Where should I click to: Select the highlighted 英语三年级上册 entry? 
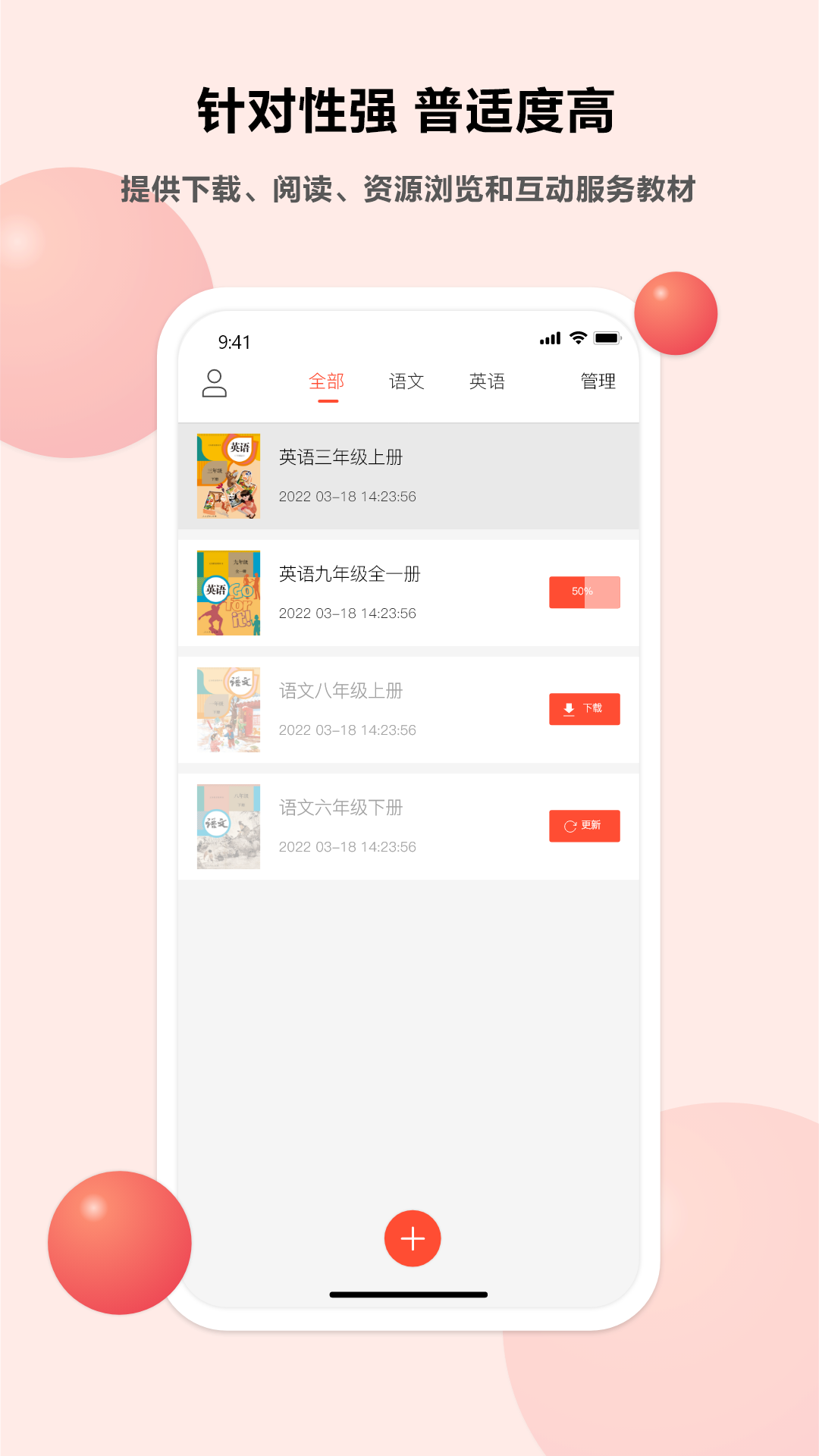pyautogui.click(x=409, y=475)
